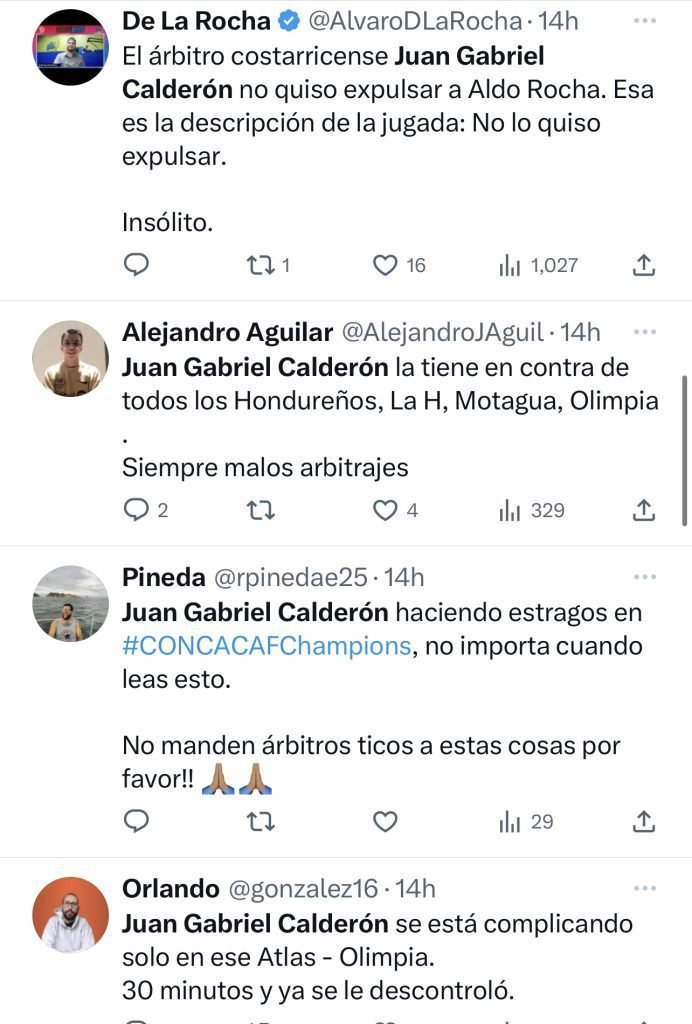The height and width of the screenshot is (1024, 692).
Task: Open the #CONCACAFChampions hashtag
Action: 266,645
